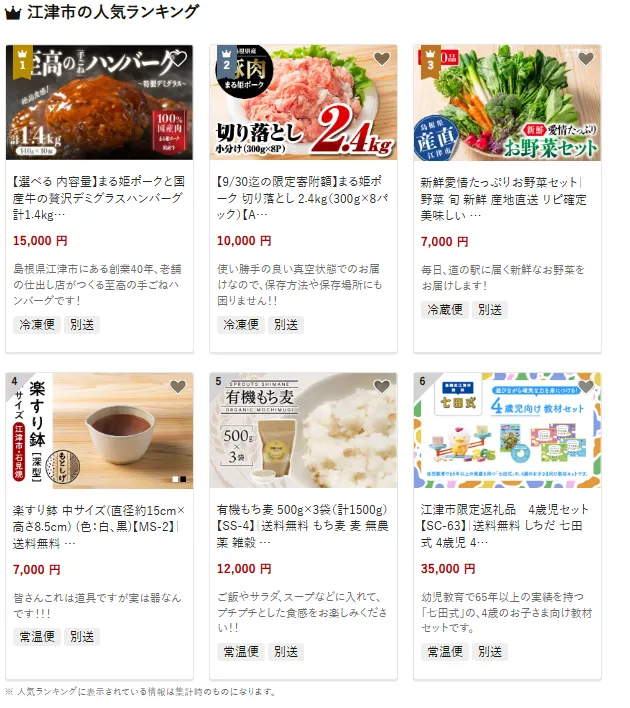Open the rank 6 七田式 4歳児セット card
Image resolution: width=630 pixels, height=708 pixels.
(507, 527)
